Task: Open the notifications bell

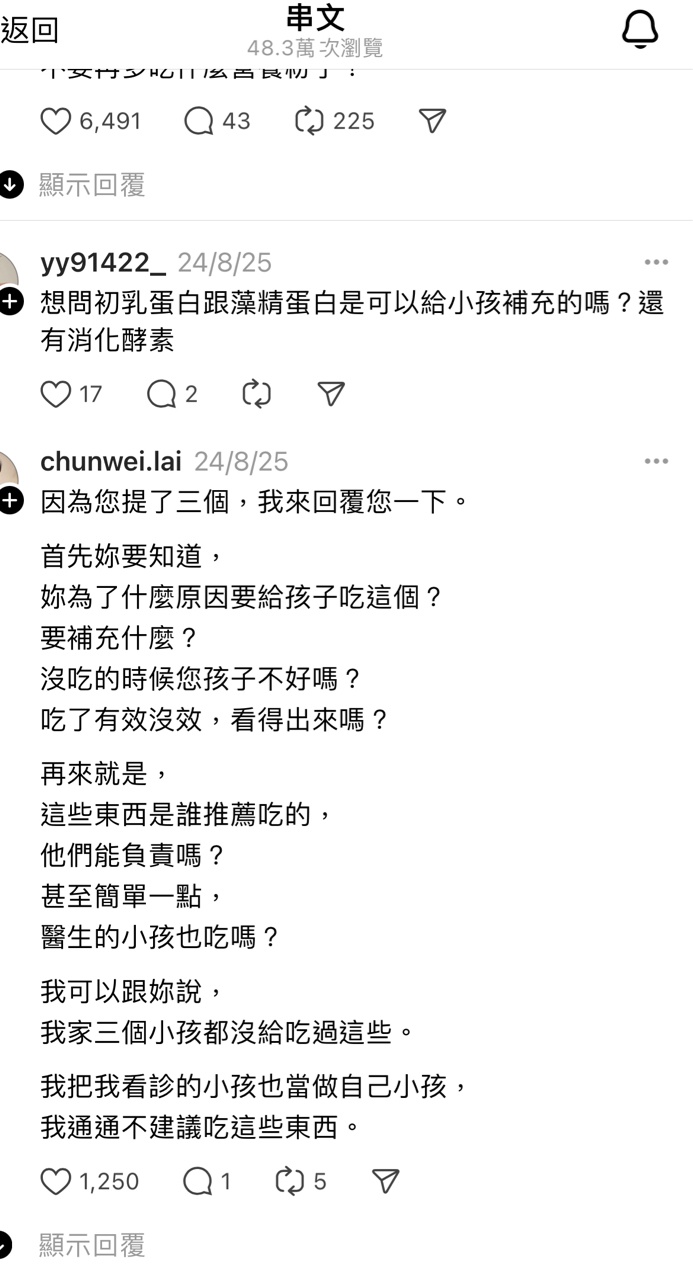Action: 640,30
